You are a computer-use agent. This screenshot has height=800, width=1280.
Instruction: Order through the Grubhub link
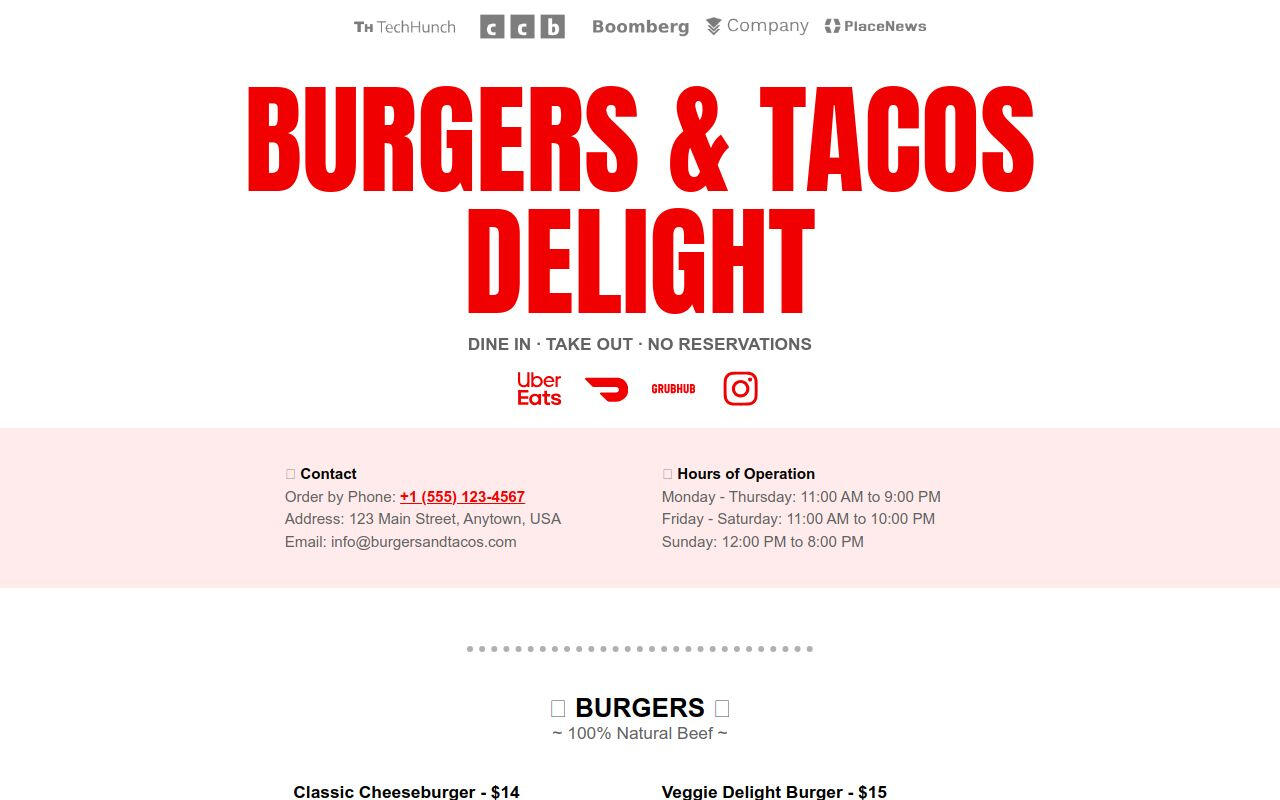673,389
